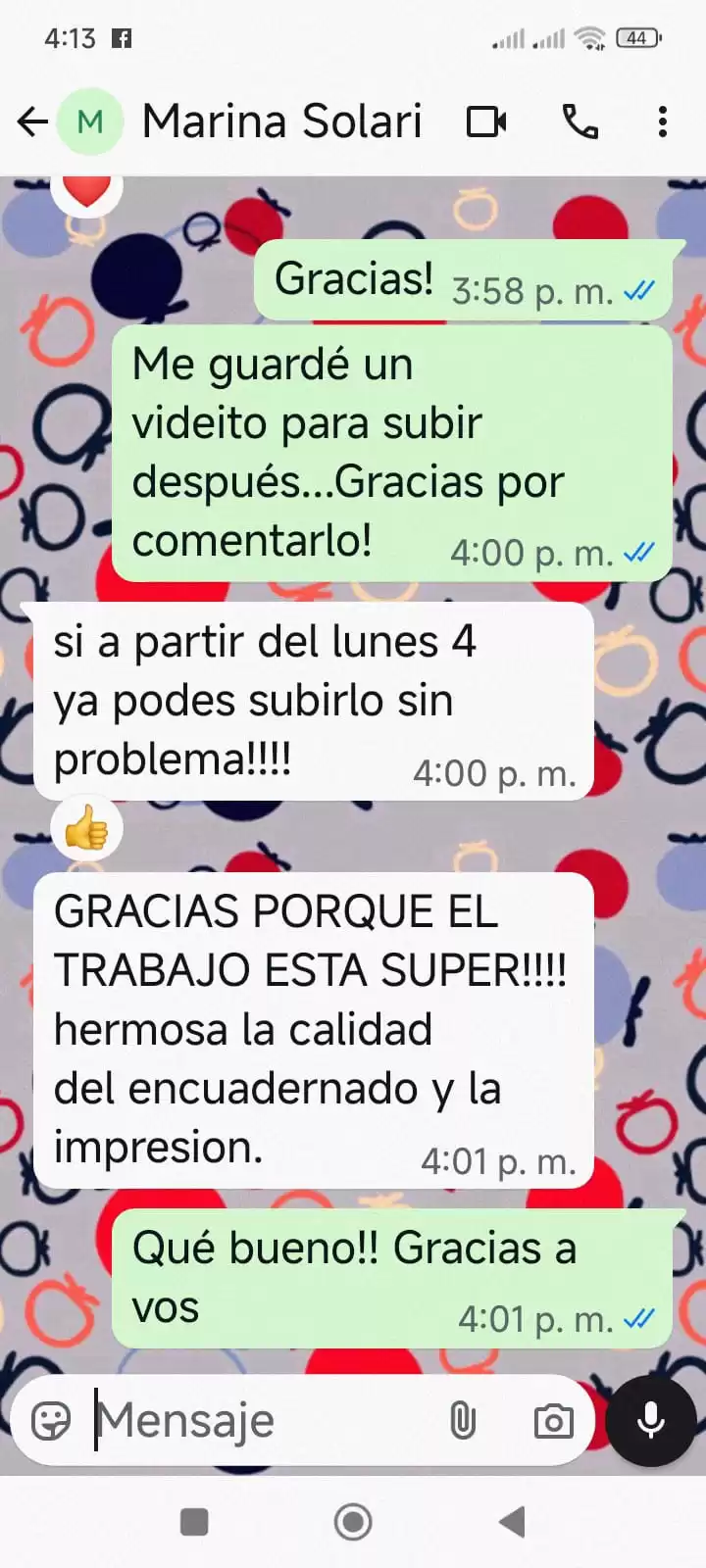Start a voice call with Marina Solari
706x1568 pixels.
point(580,121)
